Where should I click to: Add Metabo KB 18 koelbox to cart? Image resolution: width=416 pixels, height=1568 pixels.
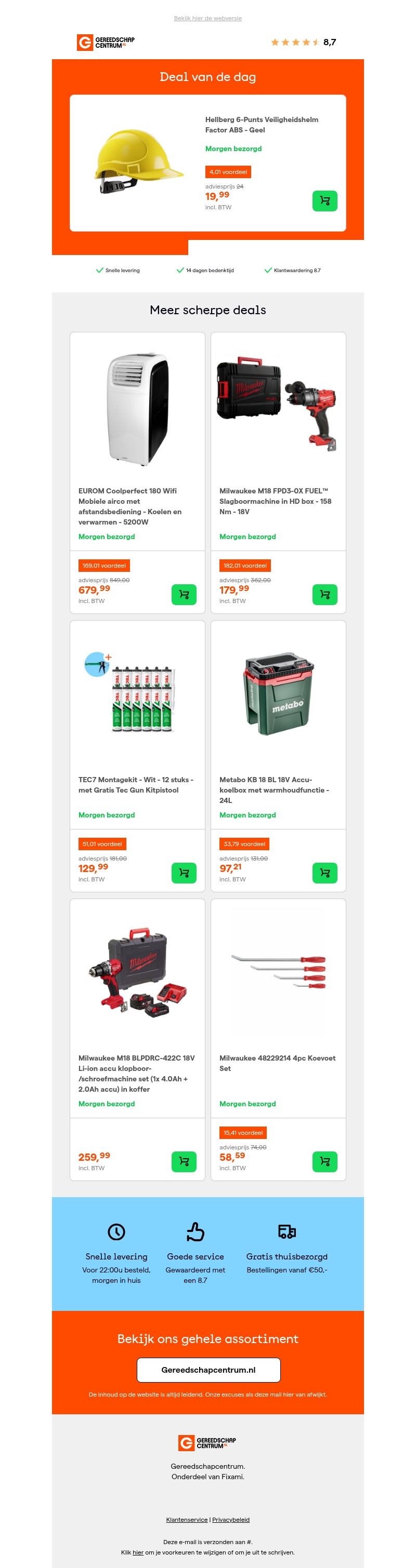(x=324, y=873)
